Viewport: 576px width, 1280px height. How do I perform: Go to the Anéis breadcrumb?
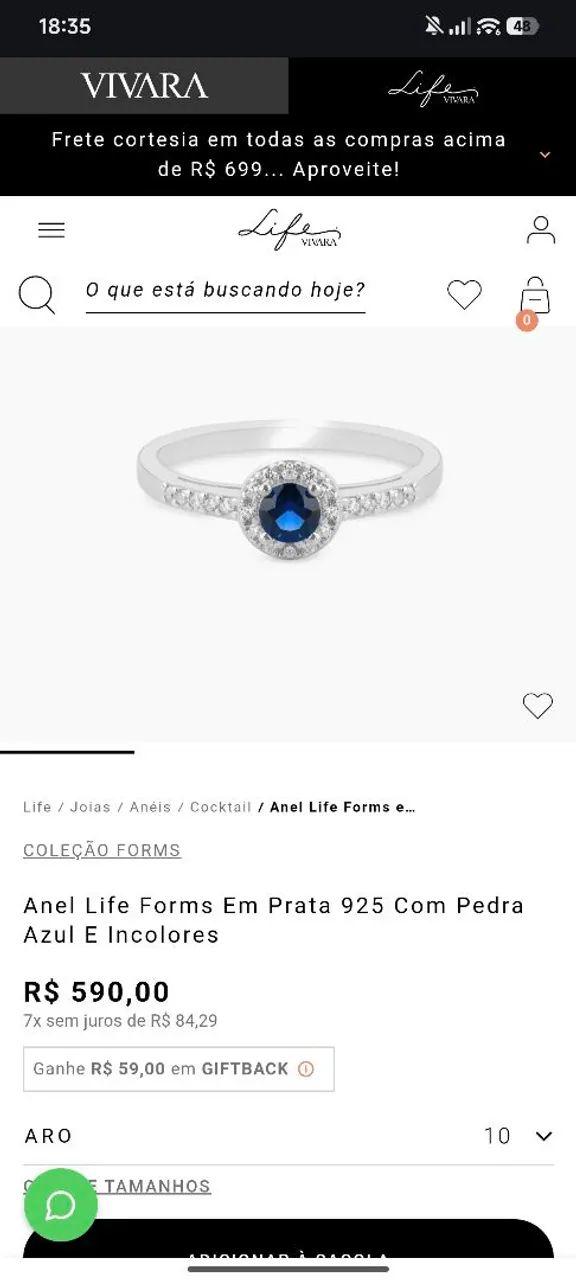[x=150, y=807]
